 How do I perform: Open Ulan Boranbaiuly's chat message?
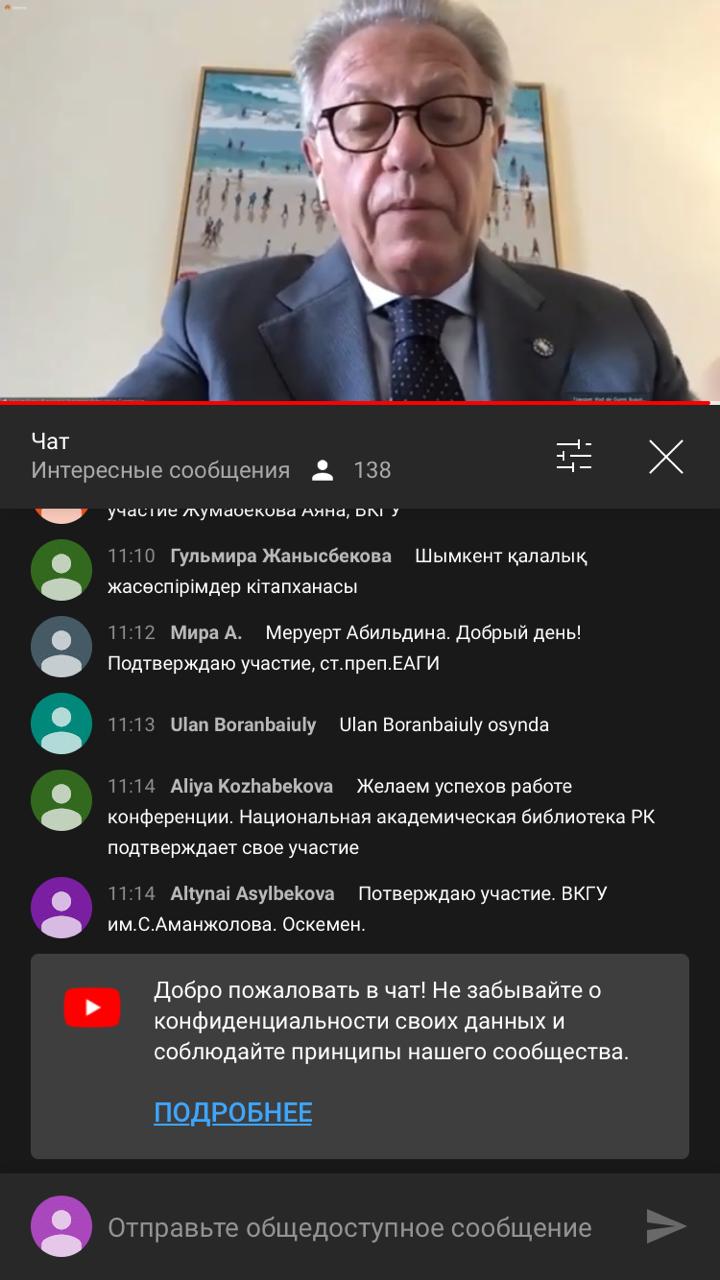(x=360, y=724)
